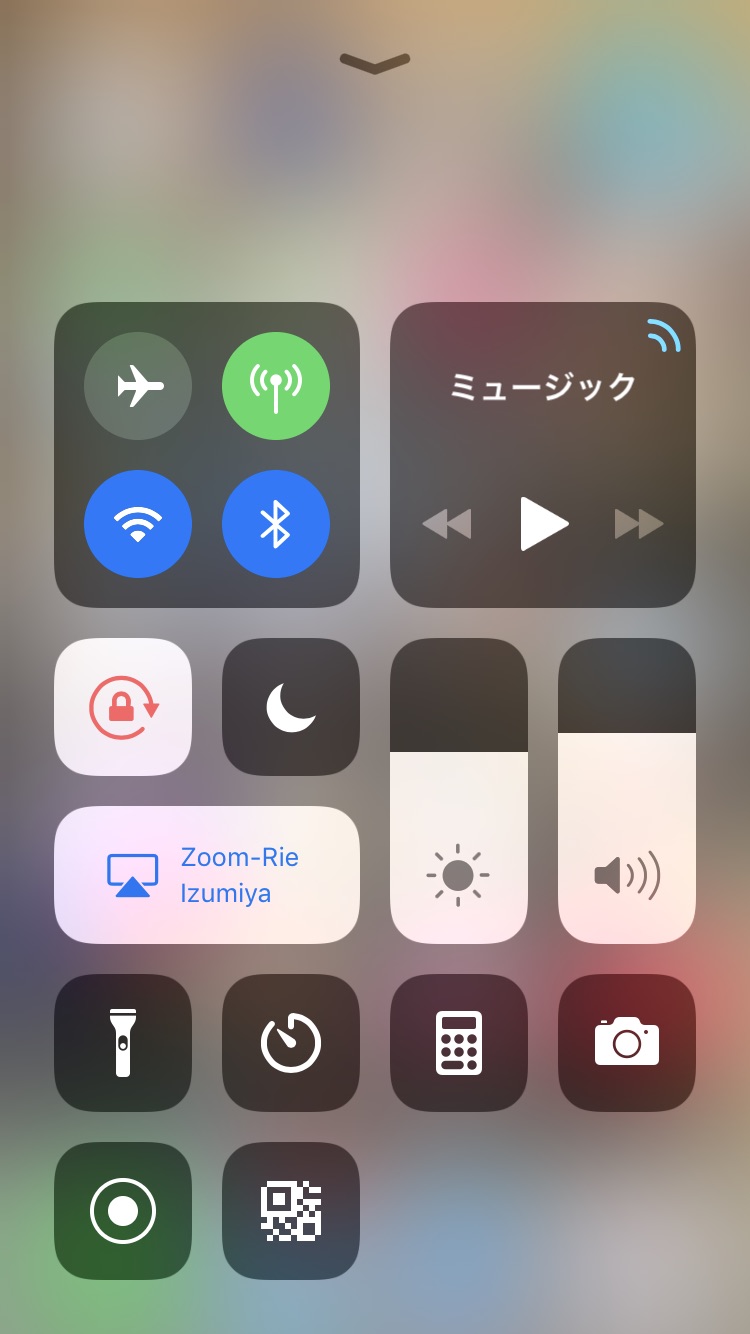Disable Wi-Fi

pos(138,524)
